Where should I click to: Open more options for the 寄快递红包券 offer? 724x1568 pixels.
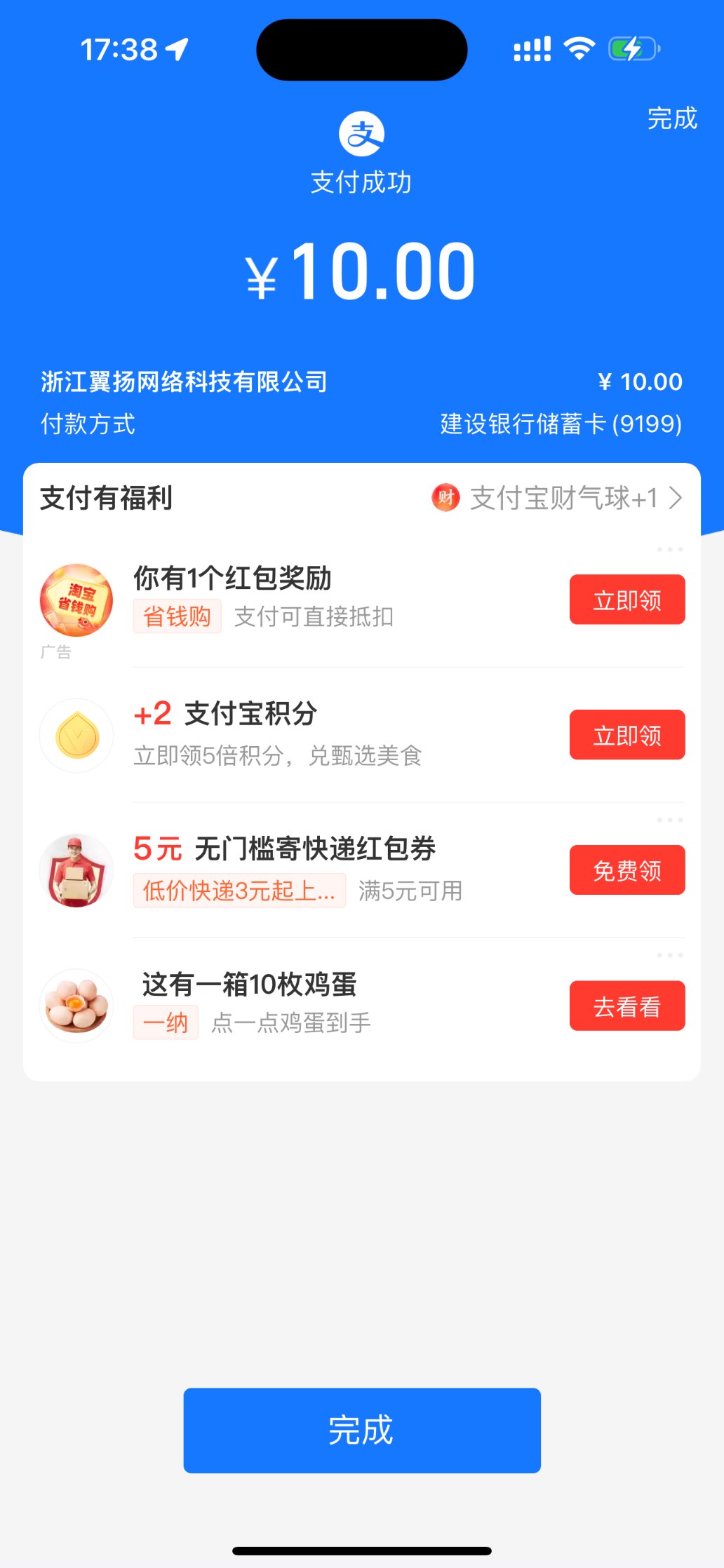669,820
